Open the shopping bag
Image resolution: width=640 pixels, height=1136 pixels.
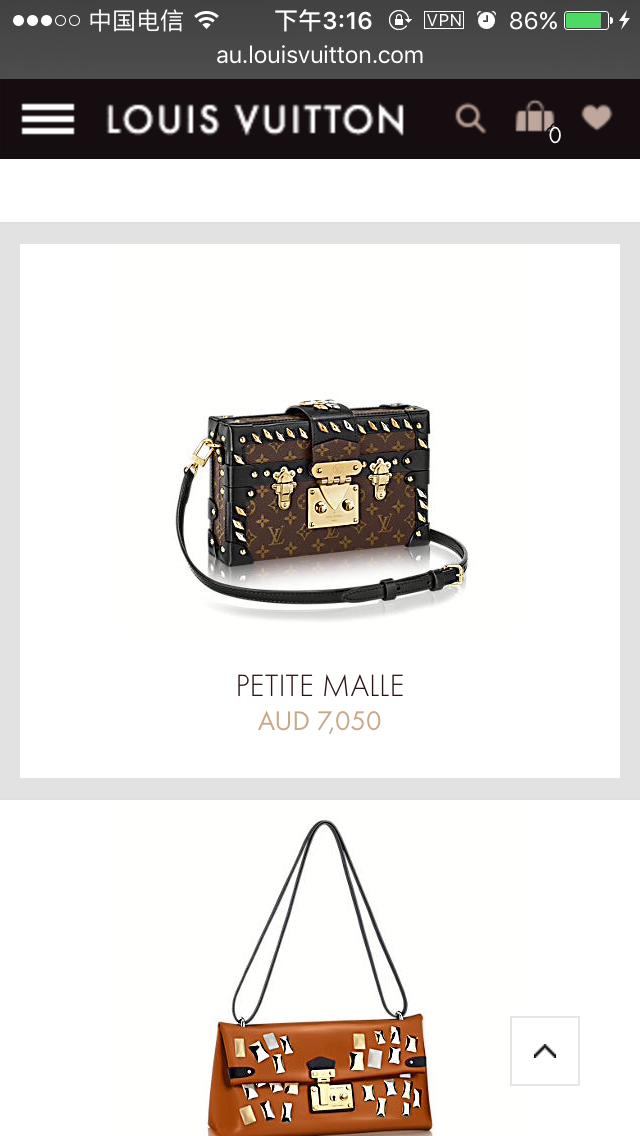tap(534, 119)
